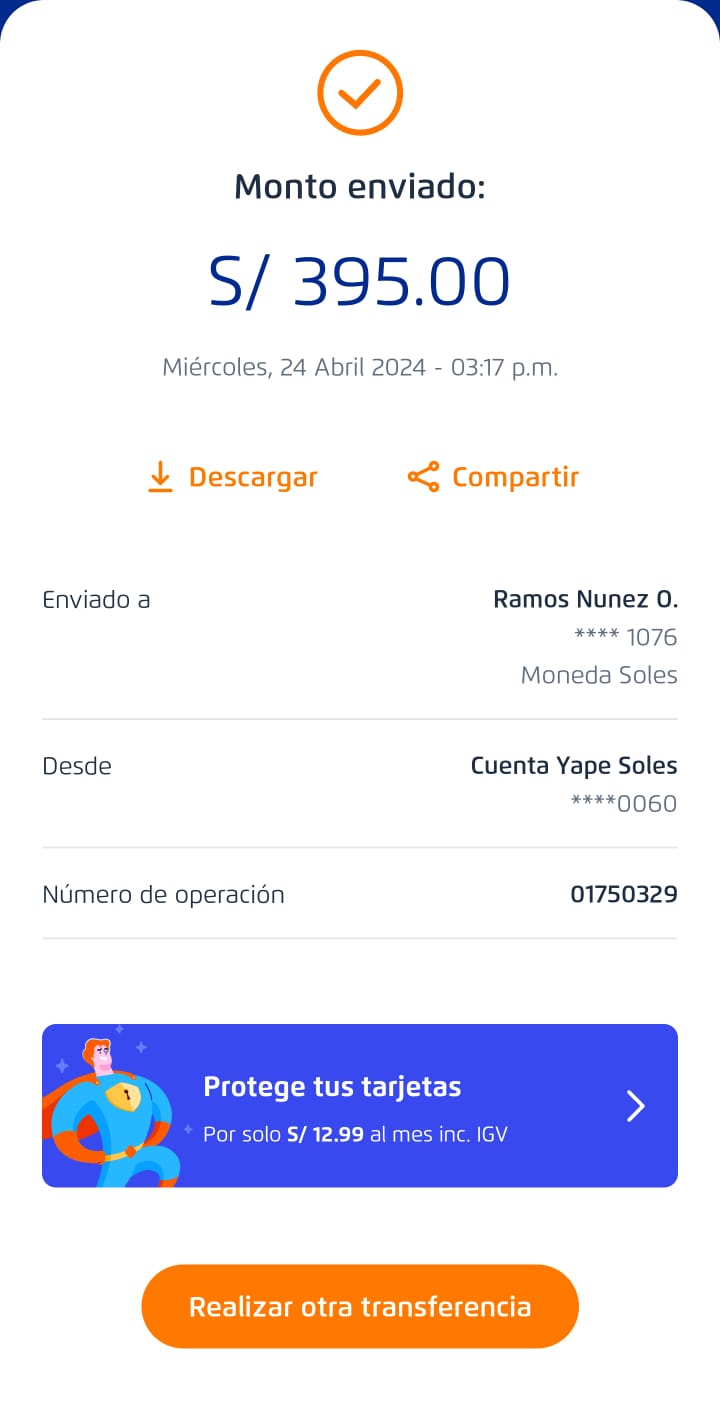The height and width of the screenshot is (1410, 720).
Task: Tap Realizar otra transferencia button
Action: click(360, 1306)
